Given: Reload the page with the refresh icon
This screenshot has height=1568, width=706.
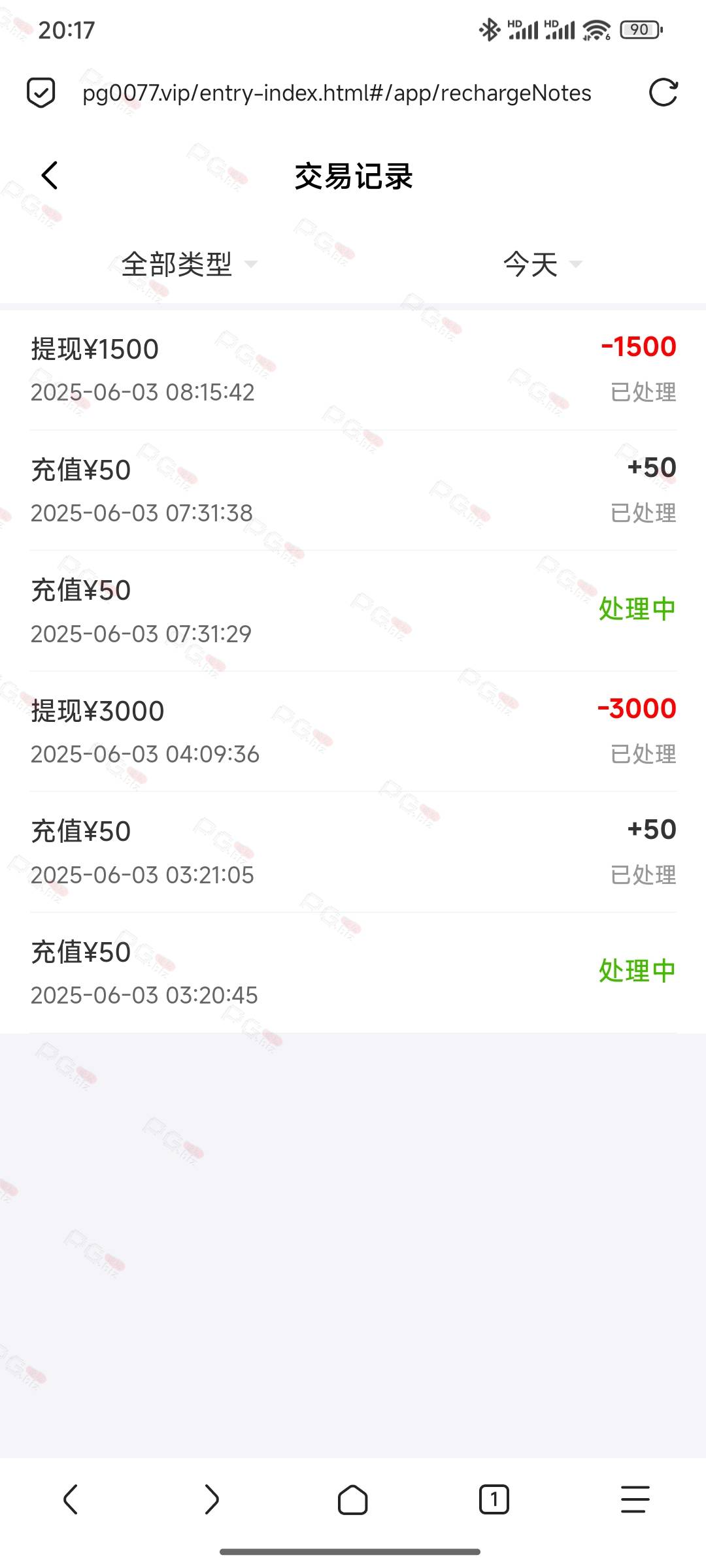Looking at the screenshot, I should click(663, 92).
